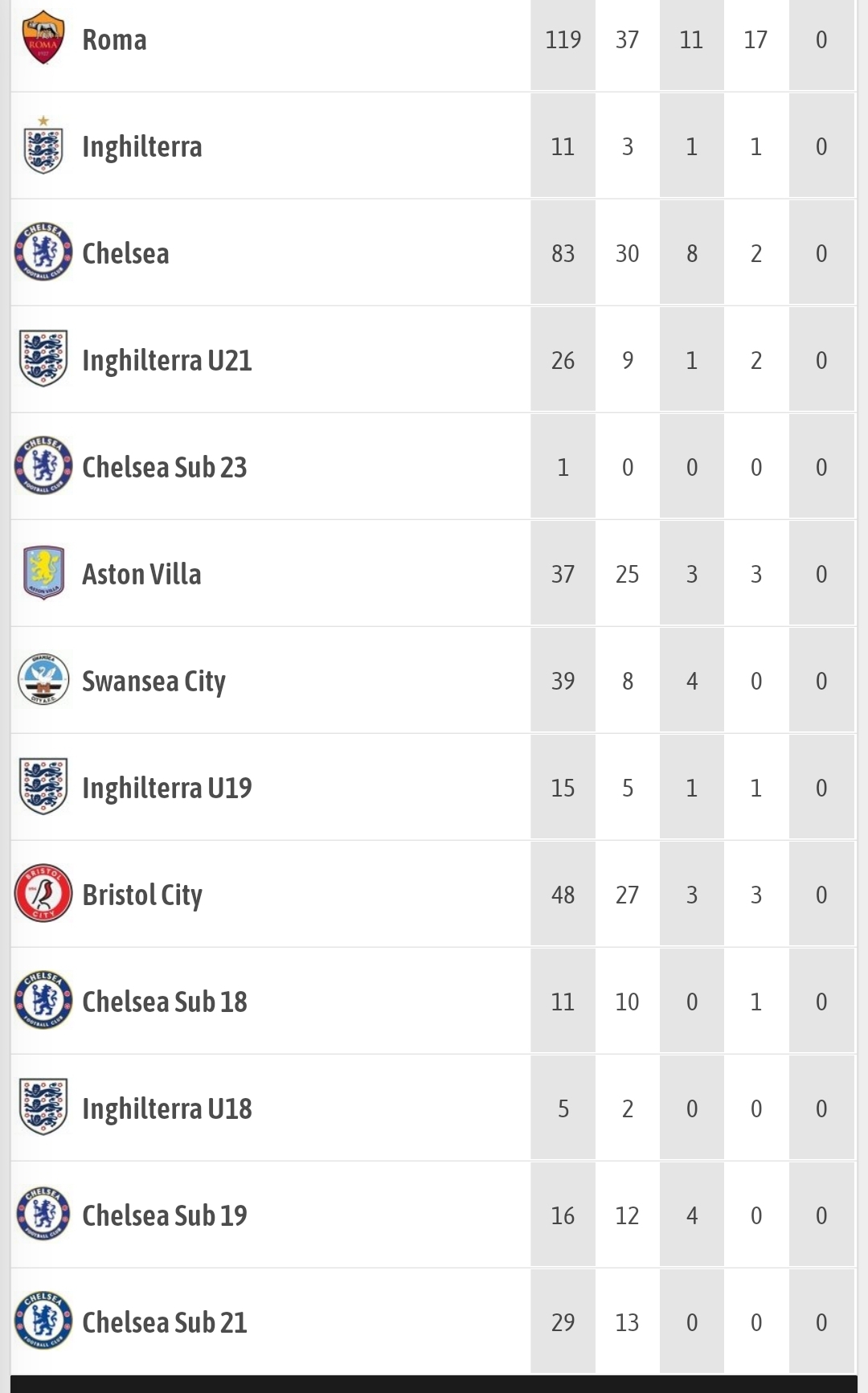Screen dimensions: 868x1393
Task: Open the Roma team row
Action: click(433, 40)
